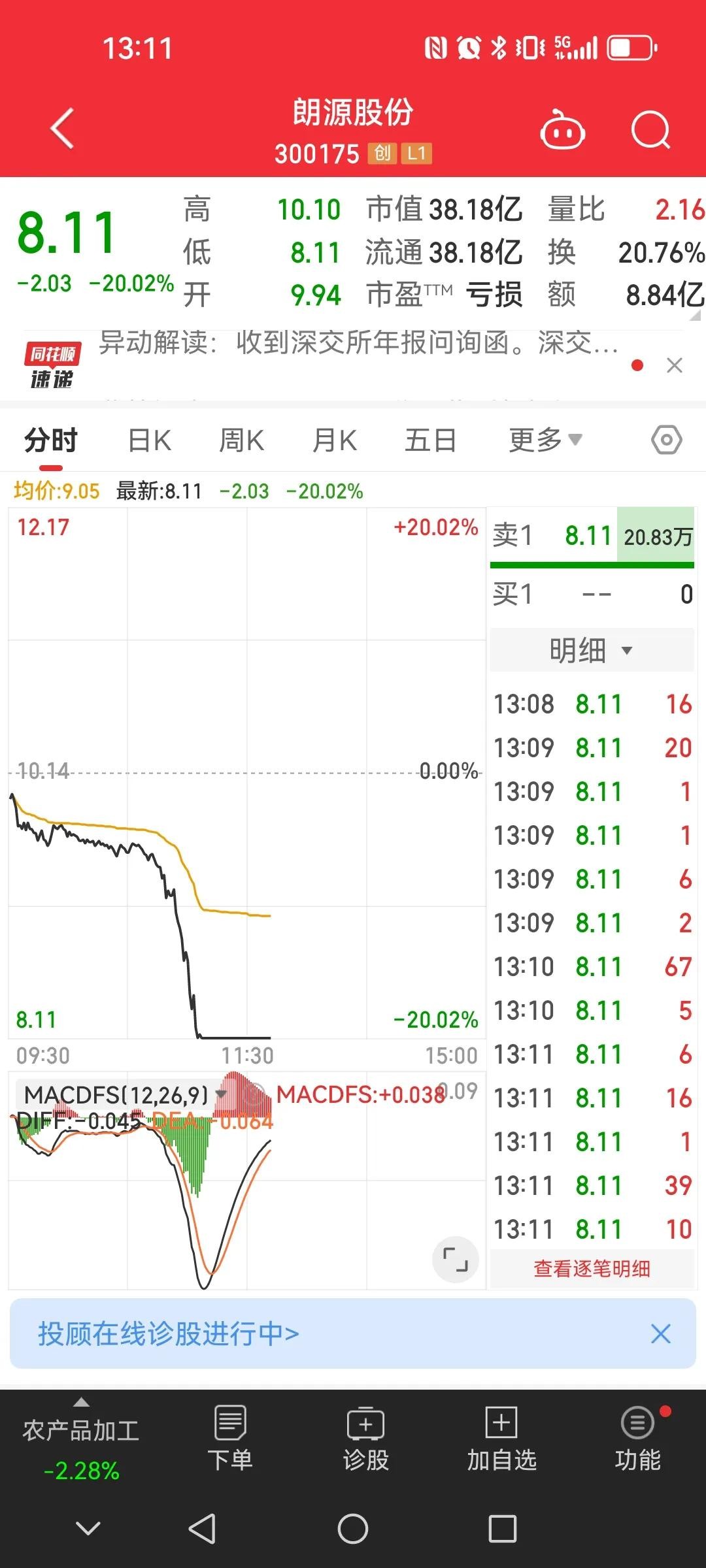
Task: Expand the 更多 chart period dropdown
Action: click(545, 440)
